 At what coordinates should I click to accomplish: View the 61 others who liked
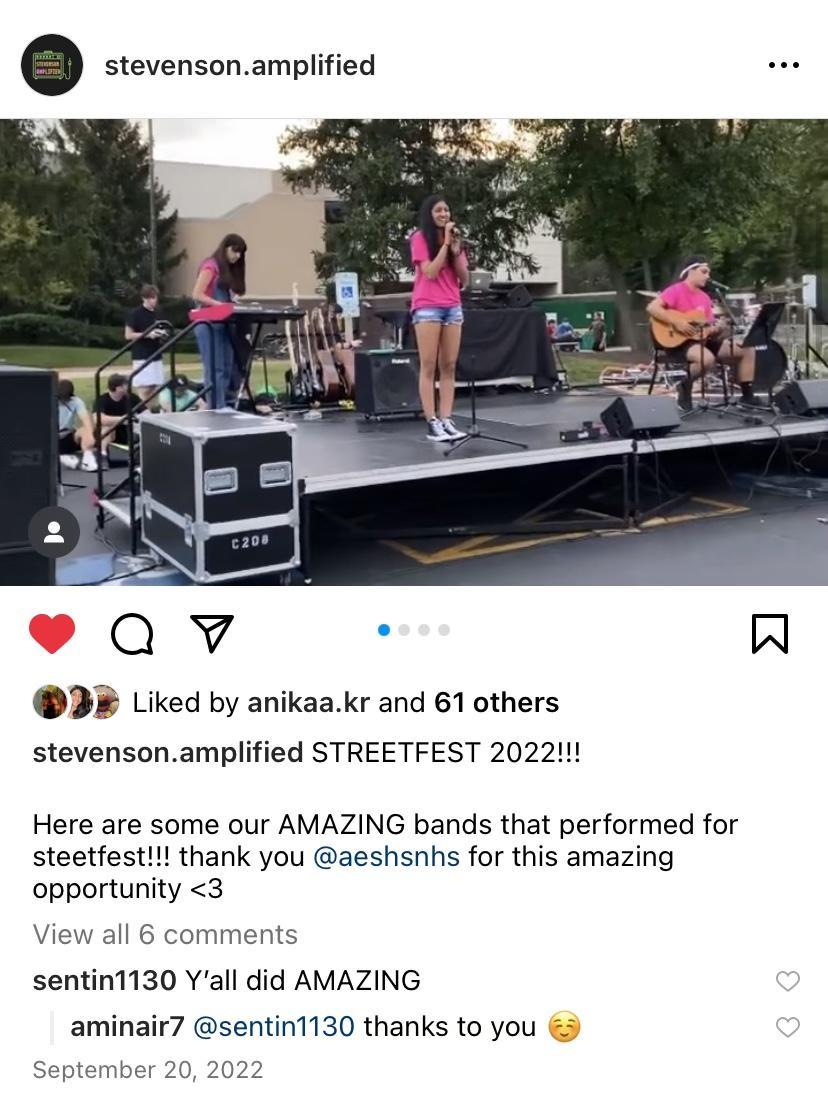[x=496, y=702]
